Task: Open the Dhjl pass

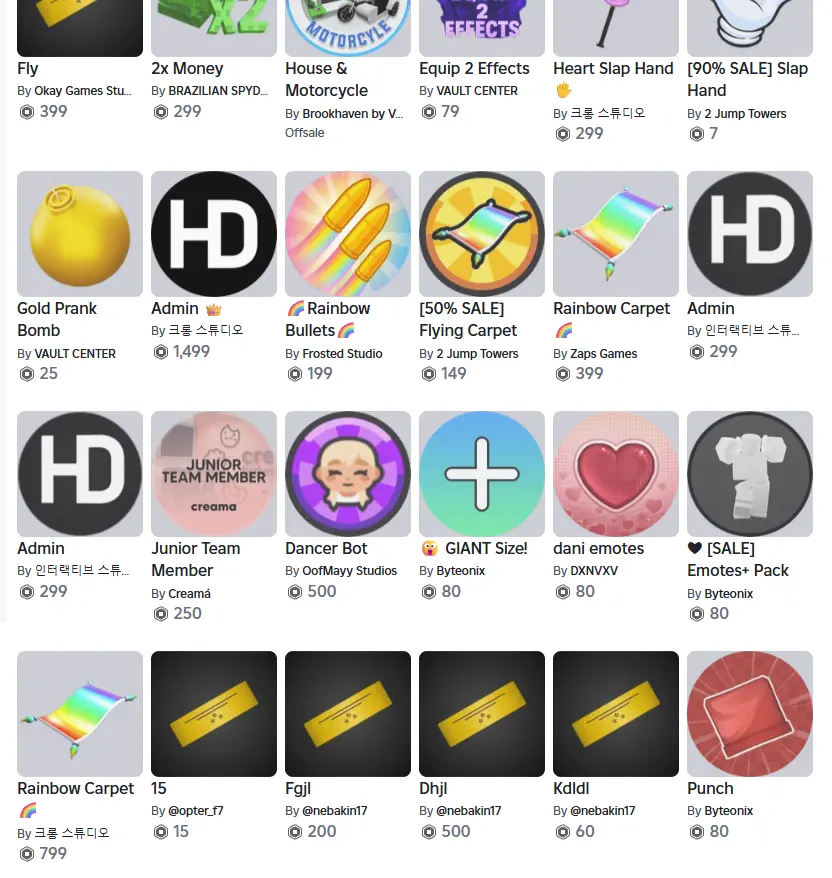Action: click(x=482, y=714)
